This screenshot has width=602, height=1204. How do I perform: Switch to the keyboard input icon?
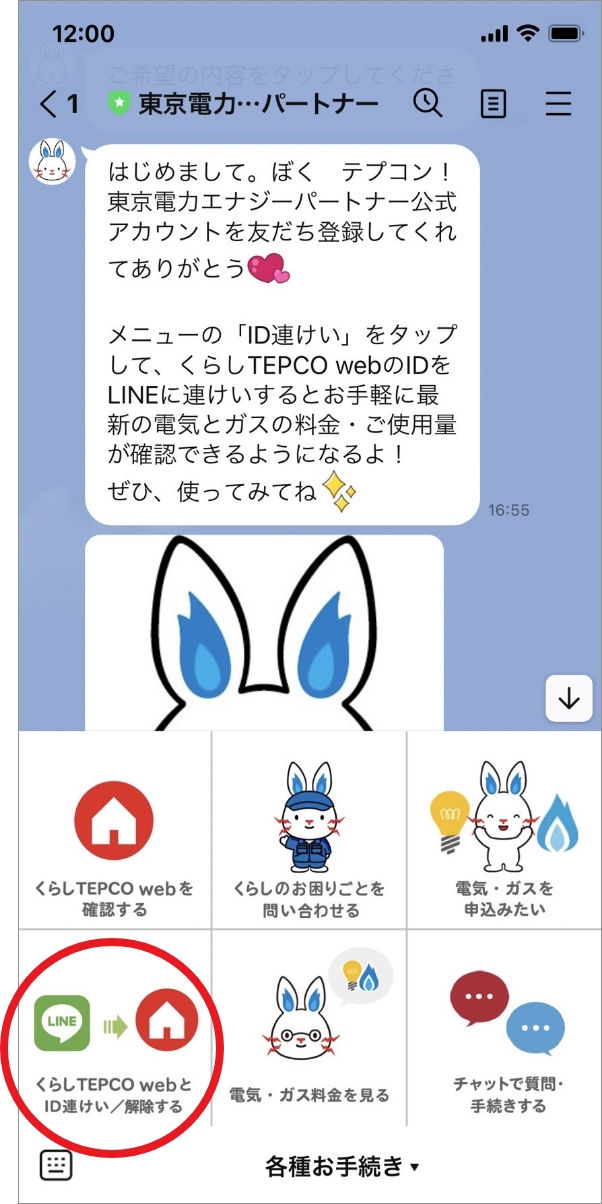[56, 1164]
